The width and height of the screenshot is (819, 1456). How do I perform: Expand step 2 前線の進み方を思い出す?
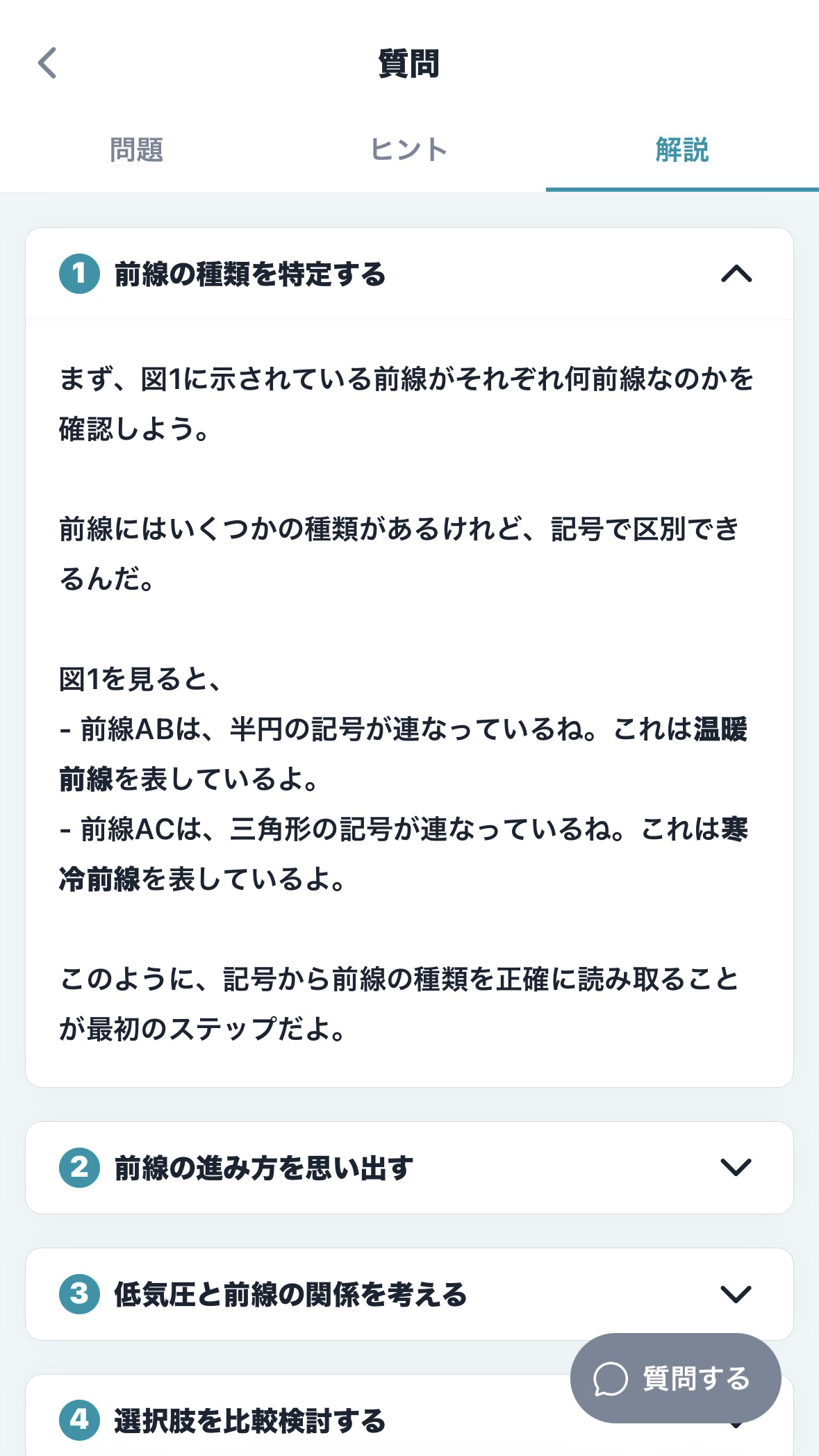(x=409, y=1168)
